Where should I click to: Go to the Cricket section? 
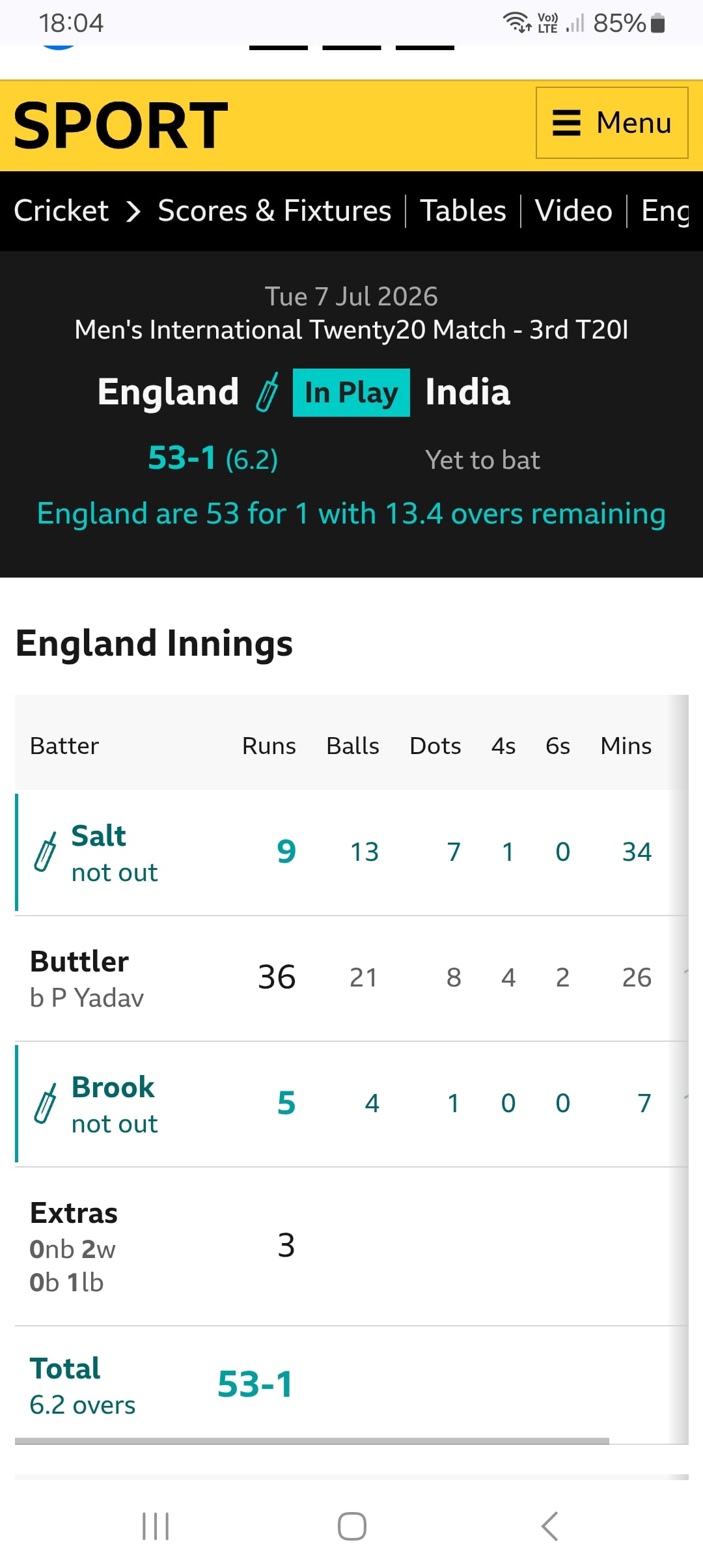[x=61, y=211]
